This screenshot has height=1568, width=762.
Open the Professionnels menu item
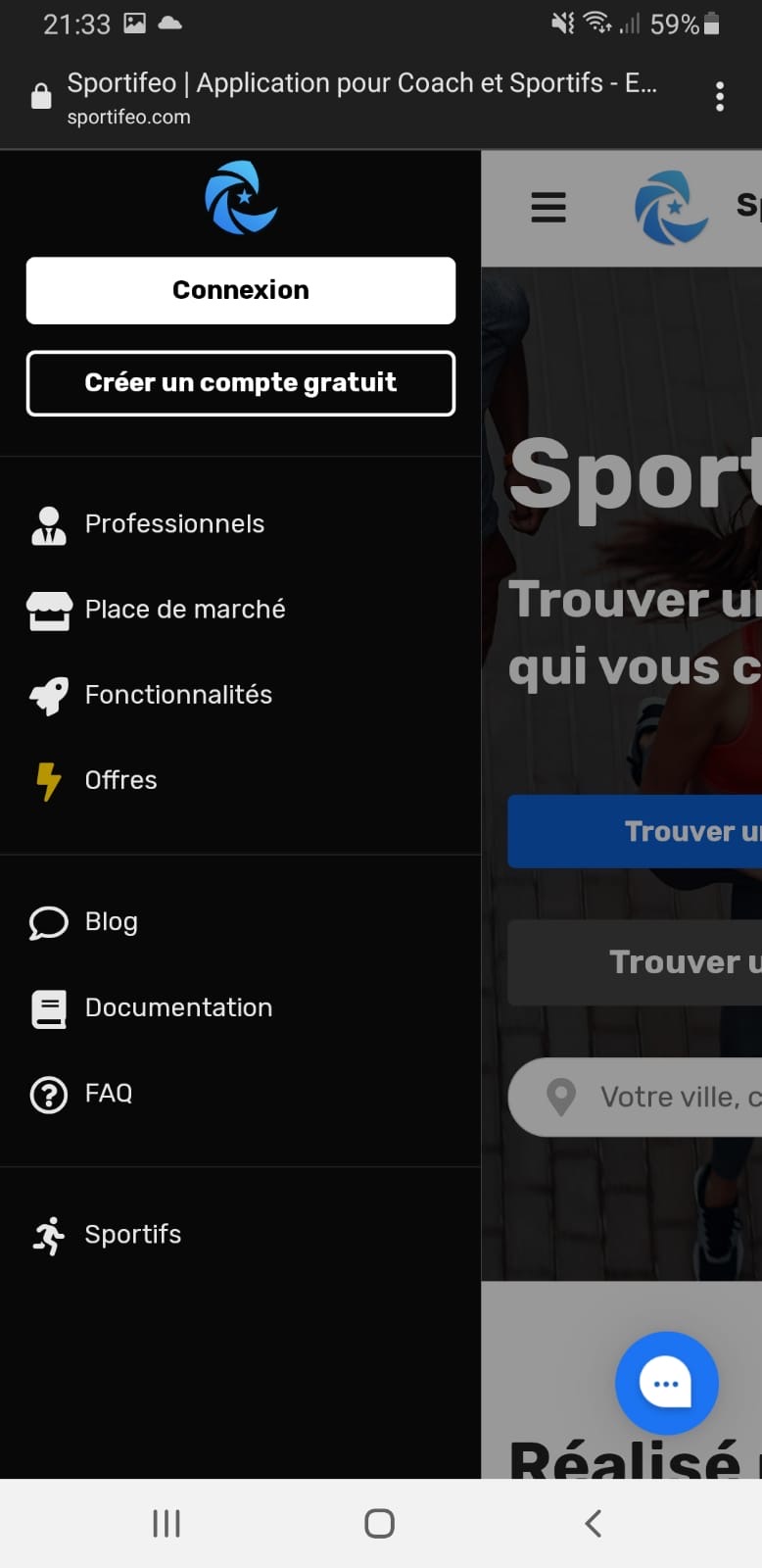[174, 524]
